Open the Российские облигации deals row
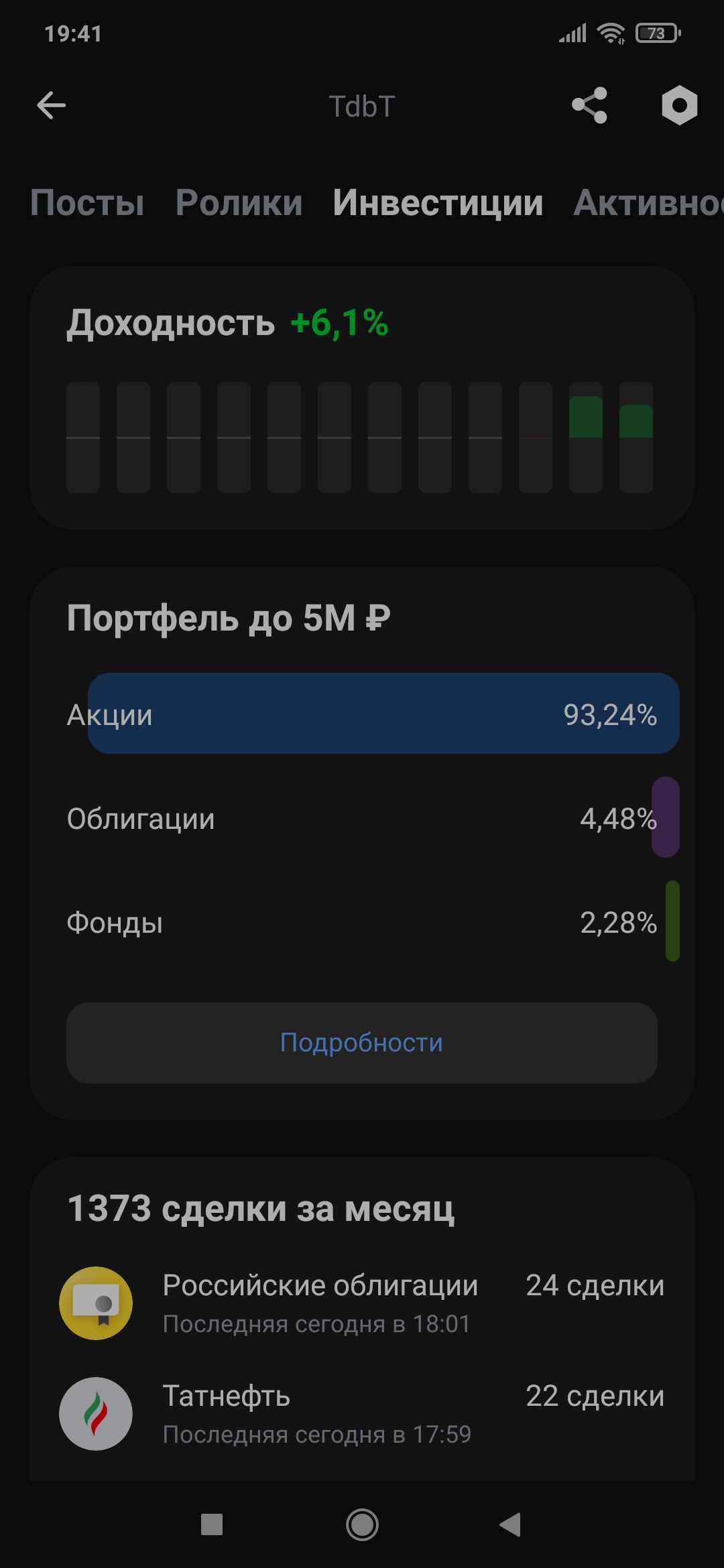Image resolution: width=724 pixels, height=1568 pixels. click(361, 1303)
